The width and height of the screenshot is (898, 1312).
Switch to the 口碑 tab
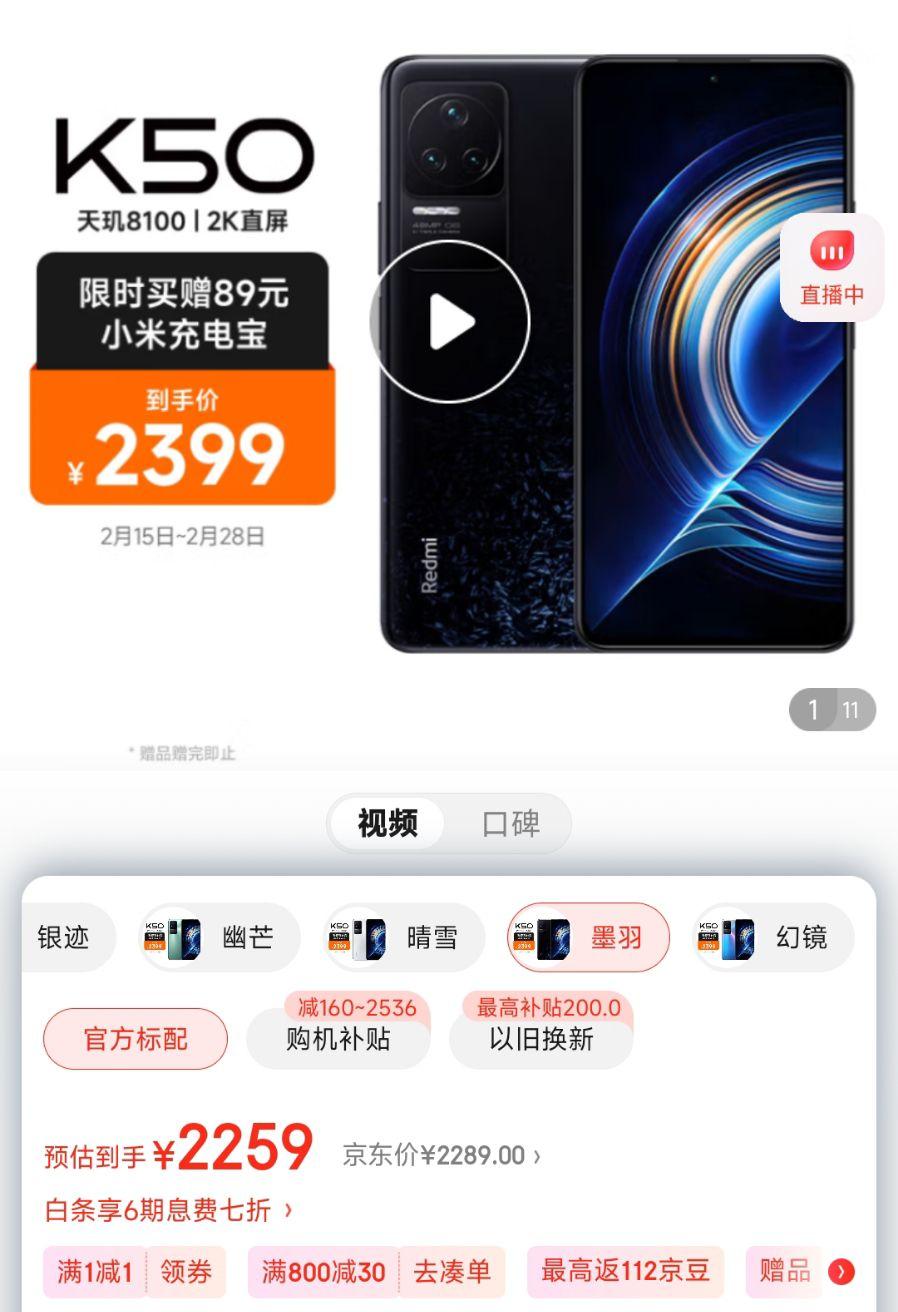coord(512,824)
